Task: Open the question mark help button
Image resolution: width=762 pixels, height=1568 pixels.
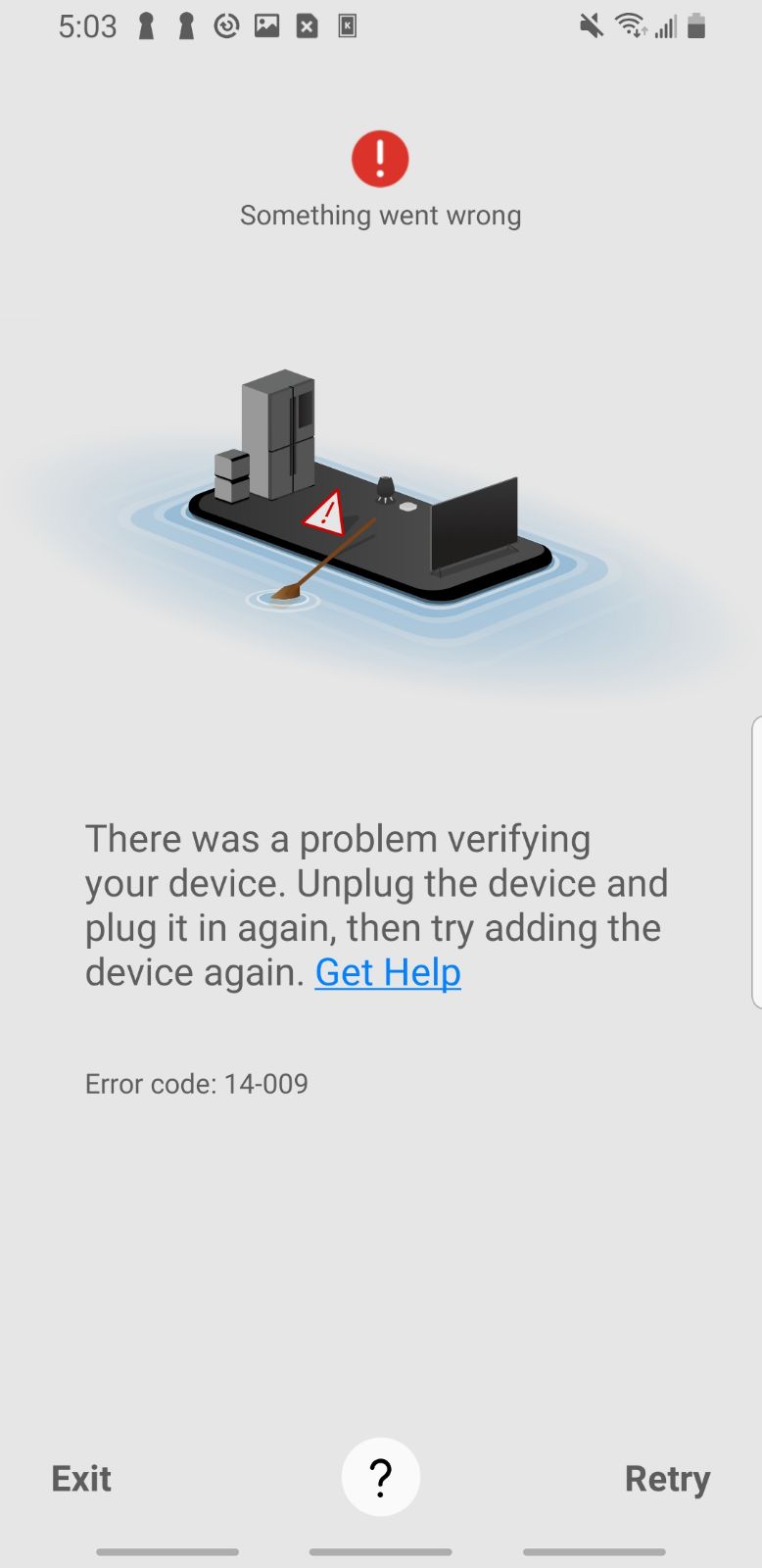Action: click(380, 1477)
